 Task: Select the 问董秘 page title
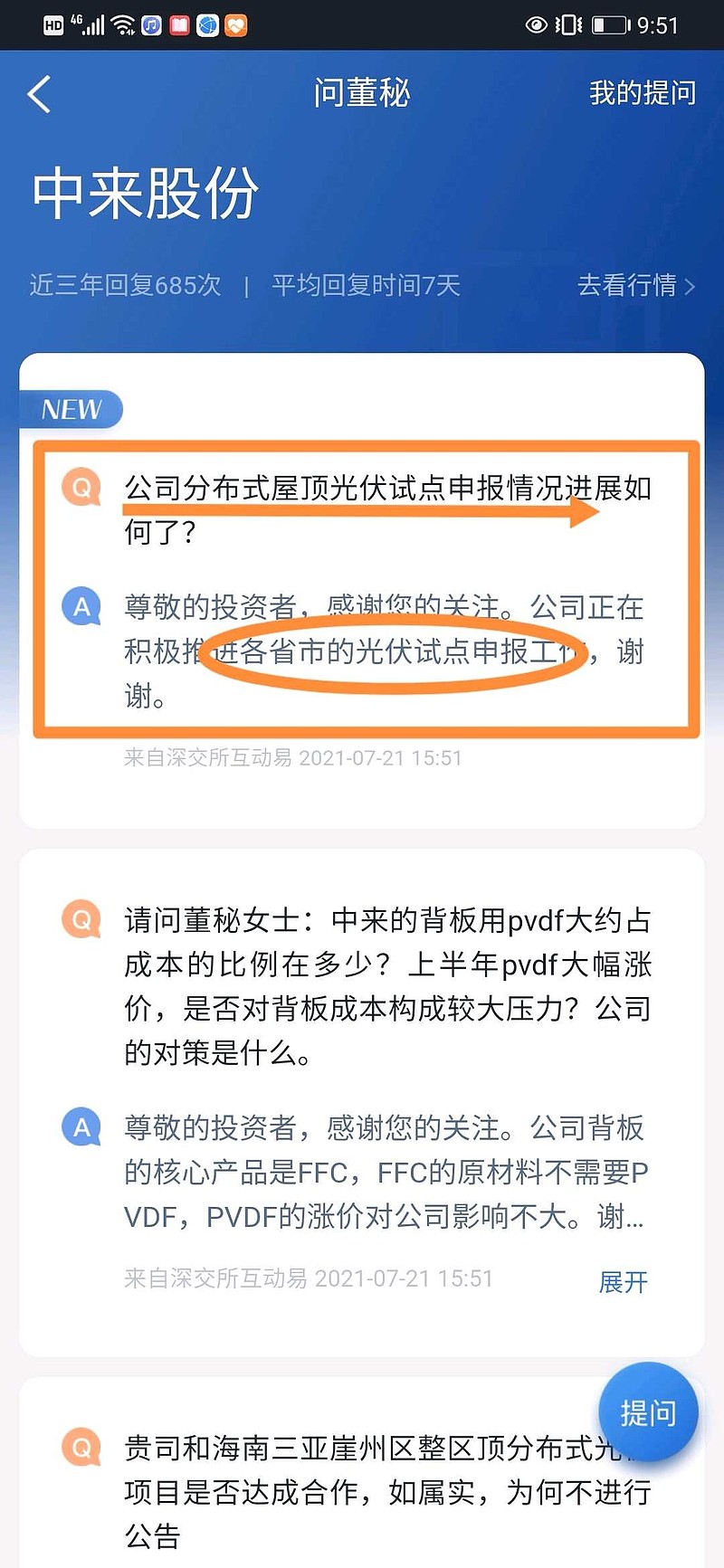[362, 93]
